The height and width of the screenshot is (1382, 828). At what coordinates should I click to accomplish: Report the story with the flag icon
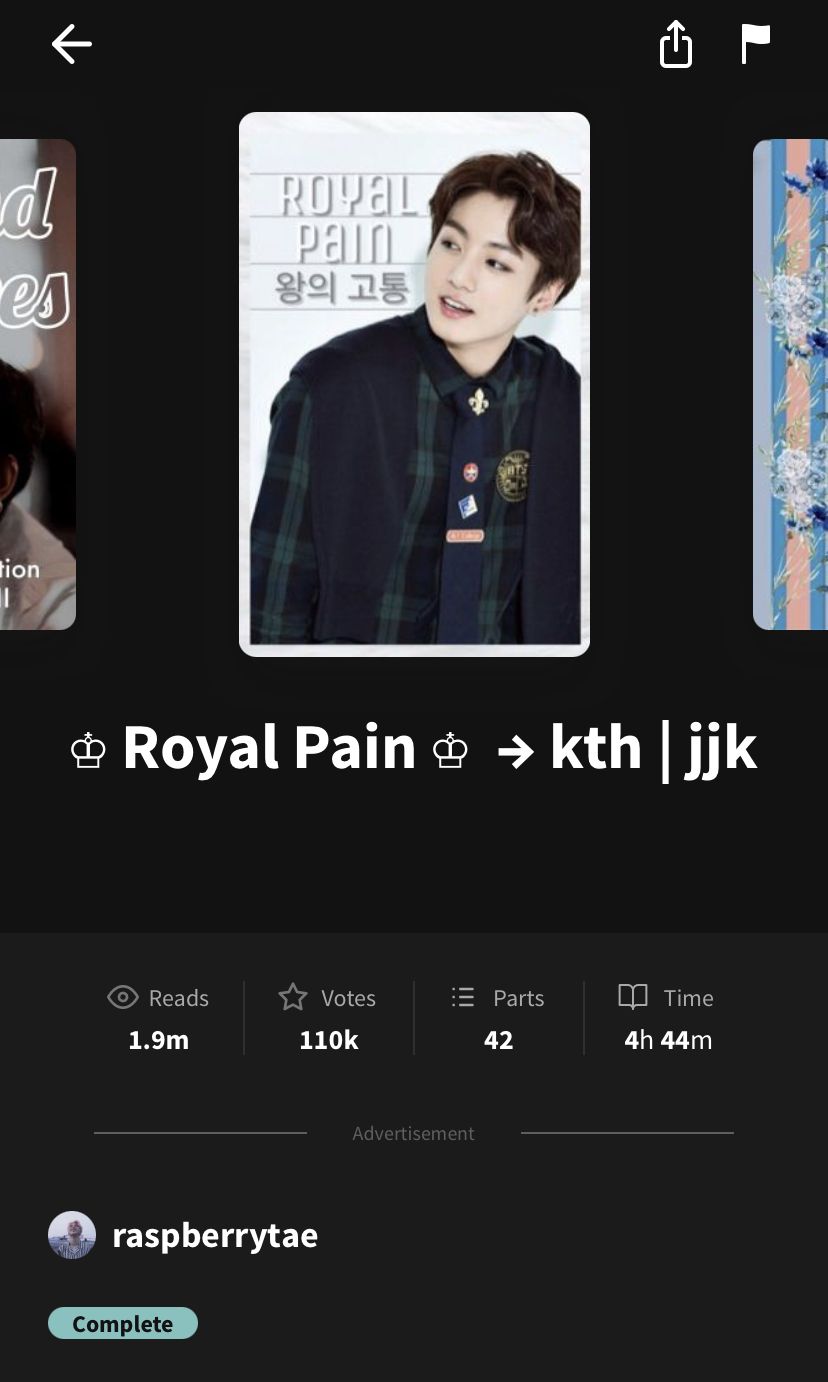755,44
